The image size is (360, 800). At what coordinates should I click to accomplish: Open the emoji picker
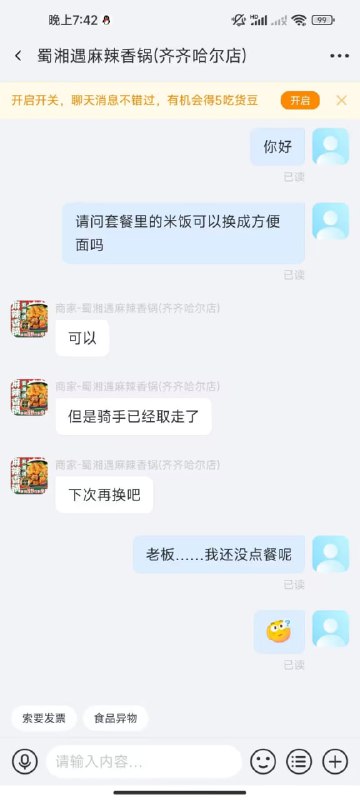tap(263, 762)
